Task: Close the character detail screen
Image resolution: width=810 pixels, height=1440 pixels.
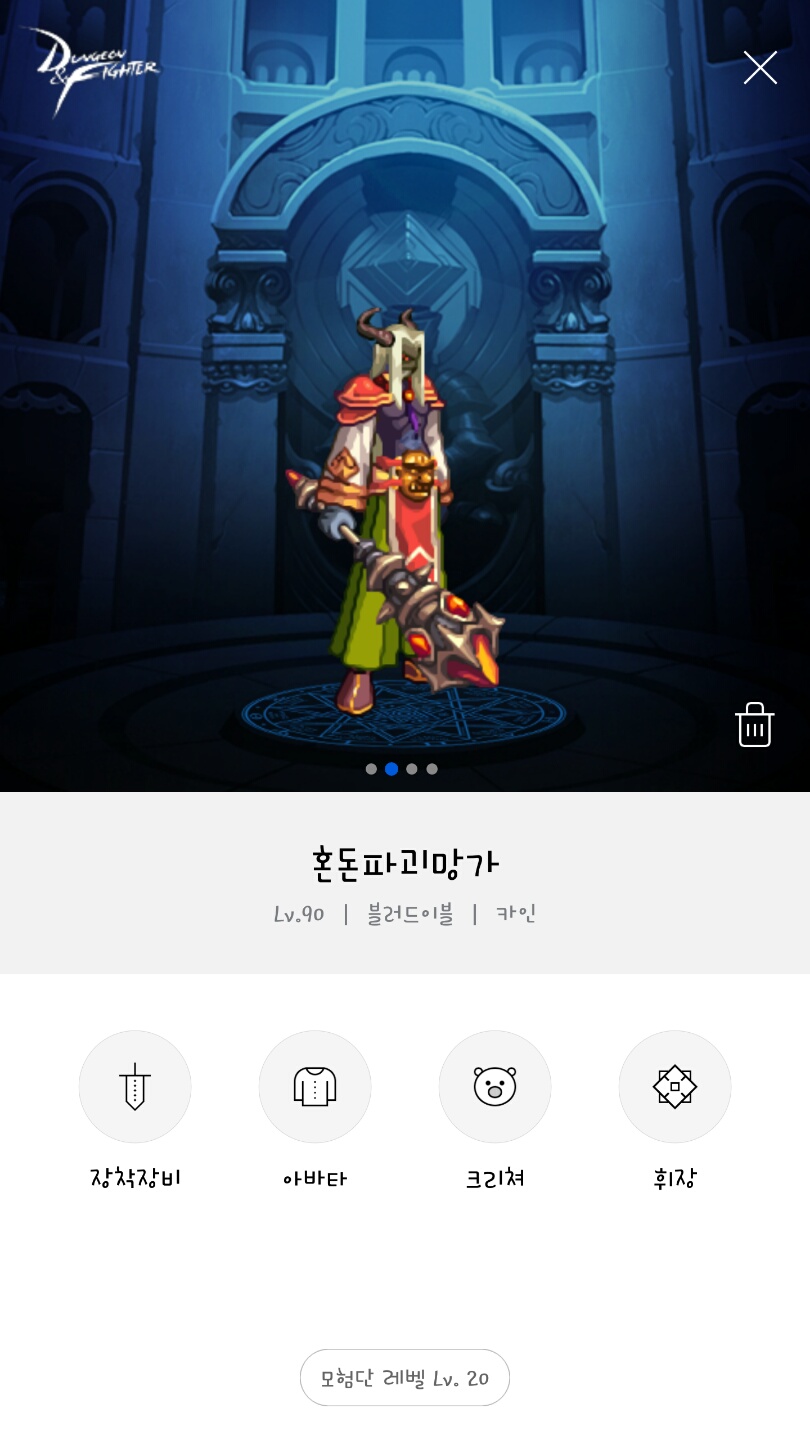Action: point(760,68)
